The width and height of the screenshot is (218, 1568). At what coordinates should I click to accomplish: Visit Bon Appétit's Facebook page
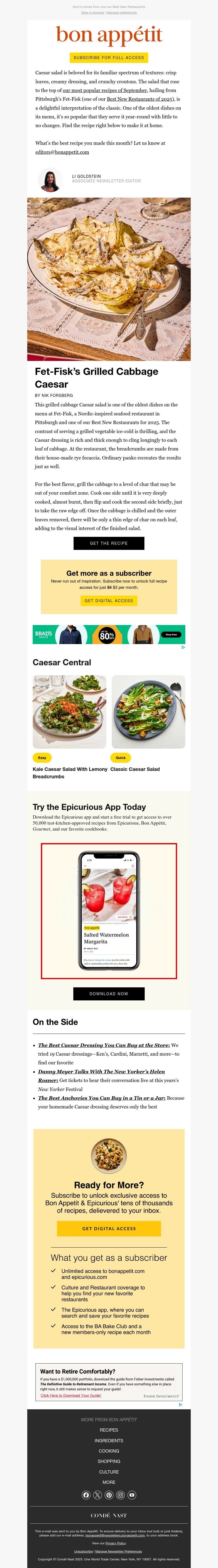(x=86, y=1495)
